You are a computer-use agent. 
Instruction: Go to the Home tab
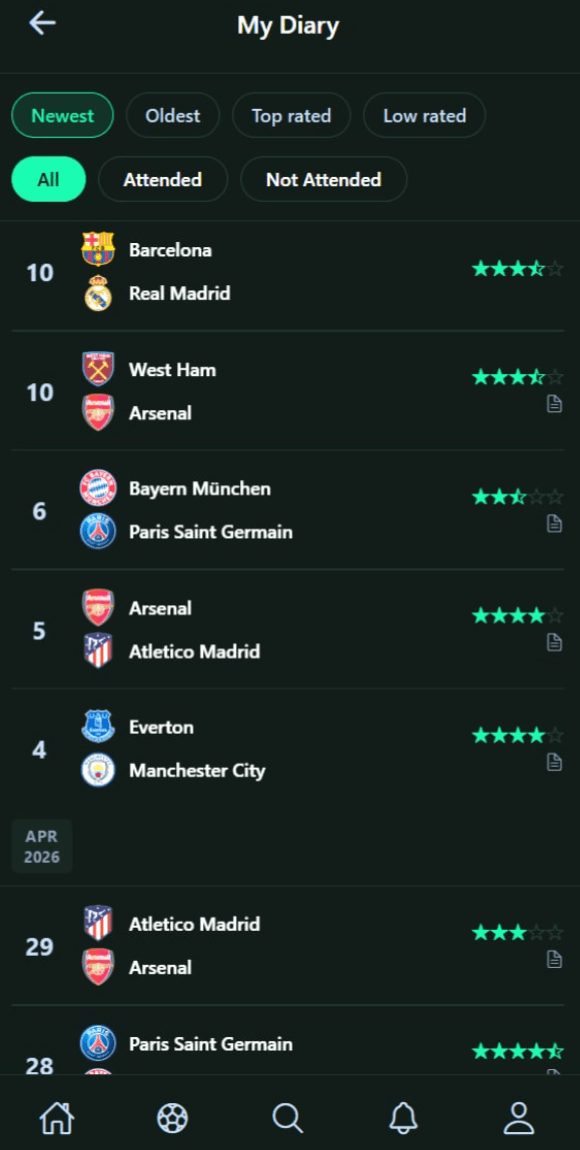tap(56, 1118)
